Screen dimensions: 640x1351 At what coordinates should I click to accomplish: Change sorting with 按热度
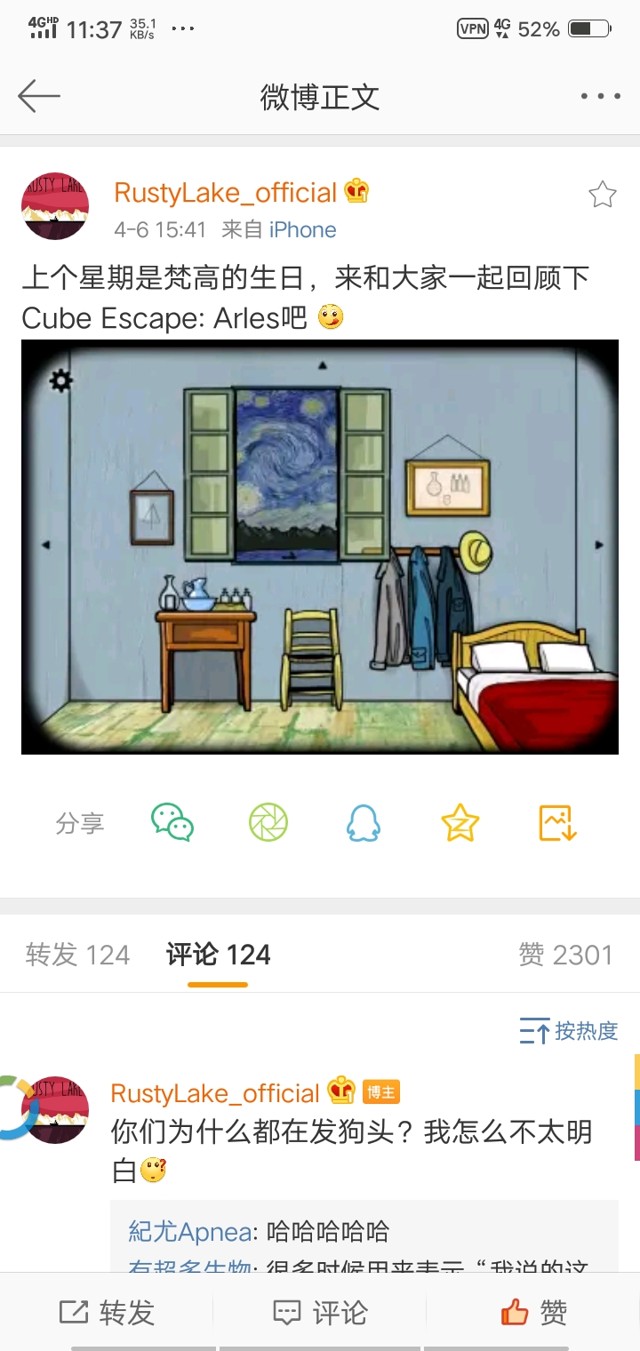(x=569, y=1031)
